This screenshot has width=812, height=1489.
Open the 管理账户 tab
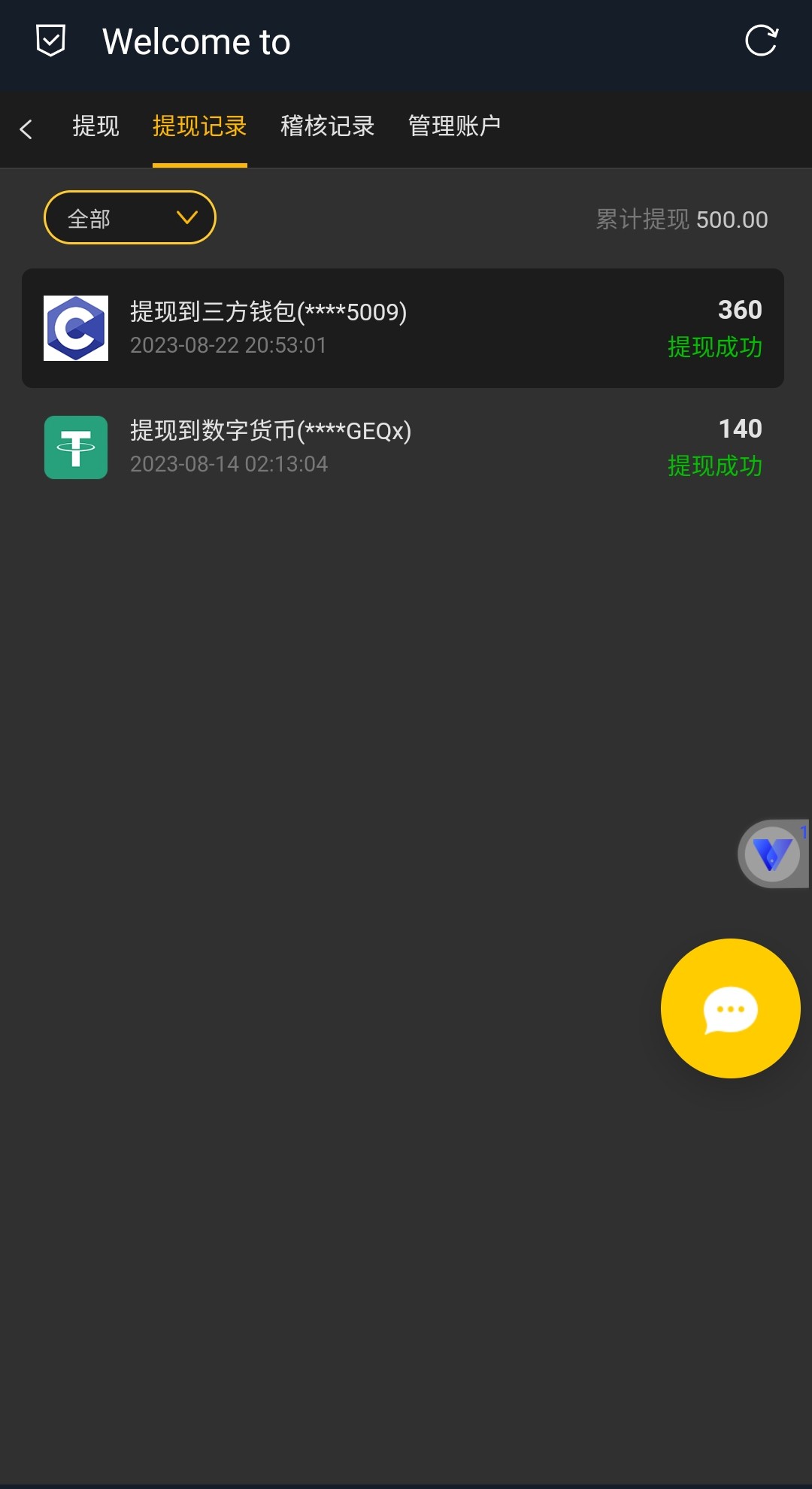tap(454, 126)
